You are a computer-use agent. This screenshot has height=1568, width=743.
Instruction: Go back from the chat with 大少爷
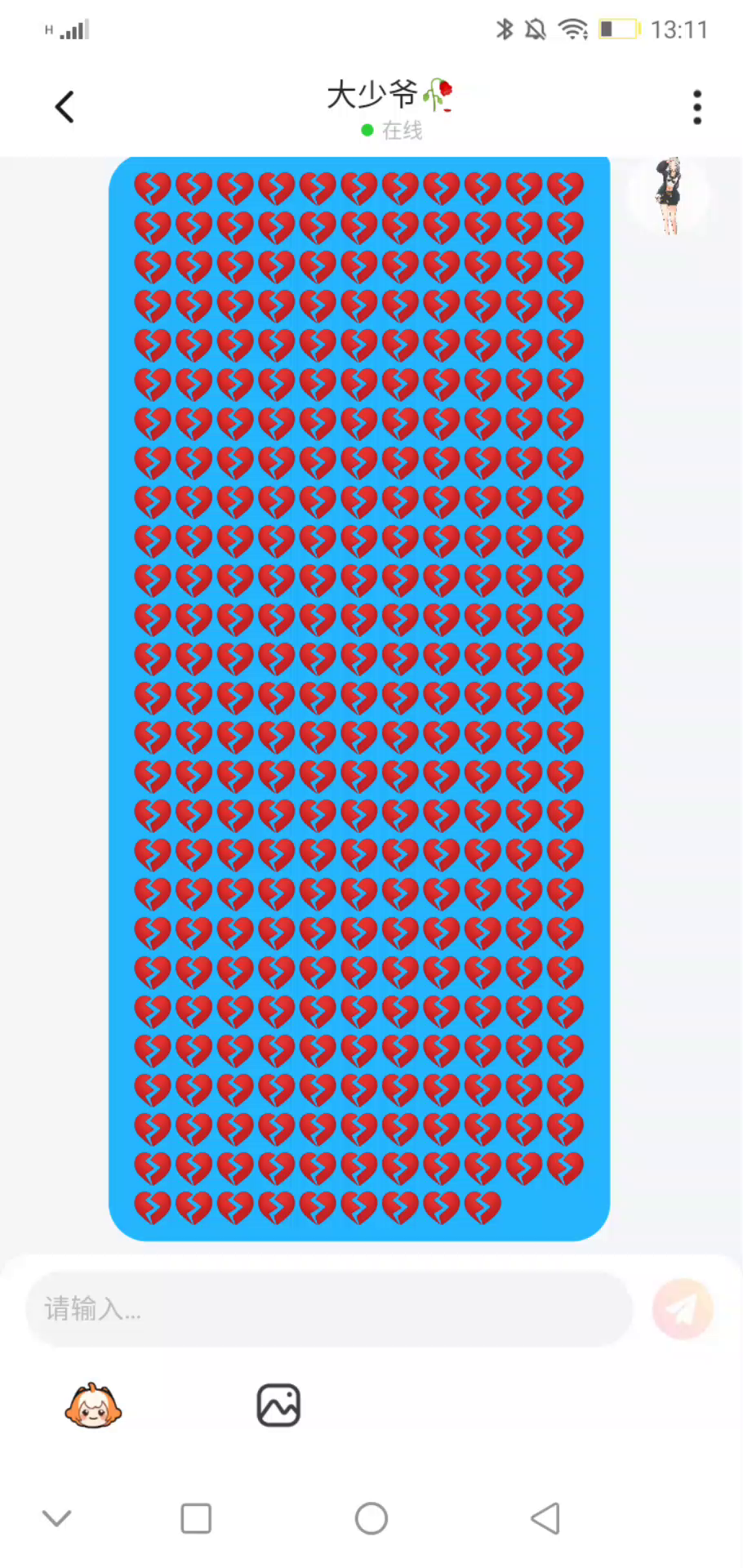coord(65,107)
